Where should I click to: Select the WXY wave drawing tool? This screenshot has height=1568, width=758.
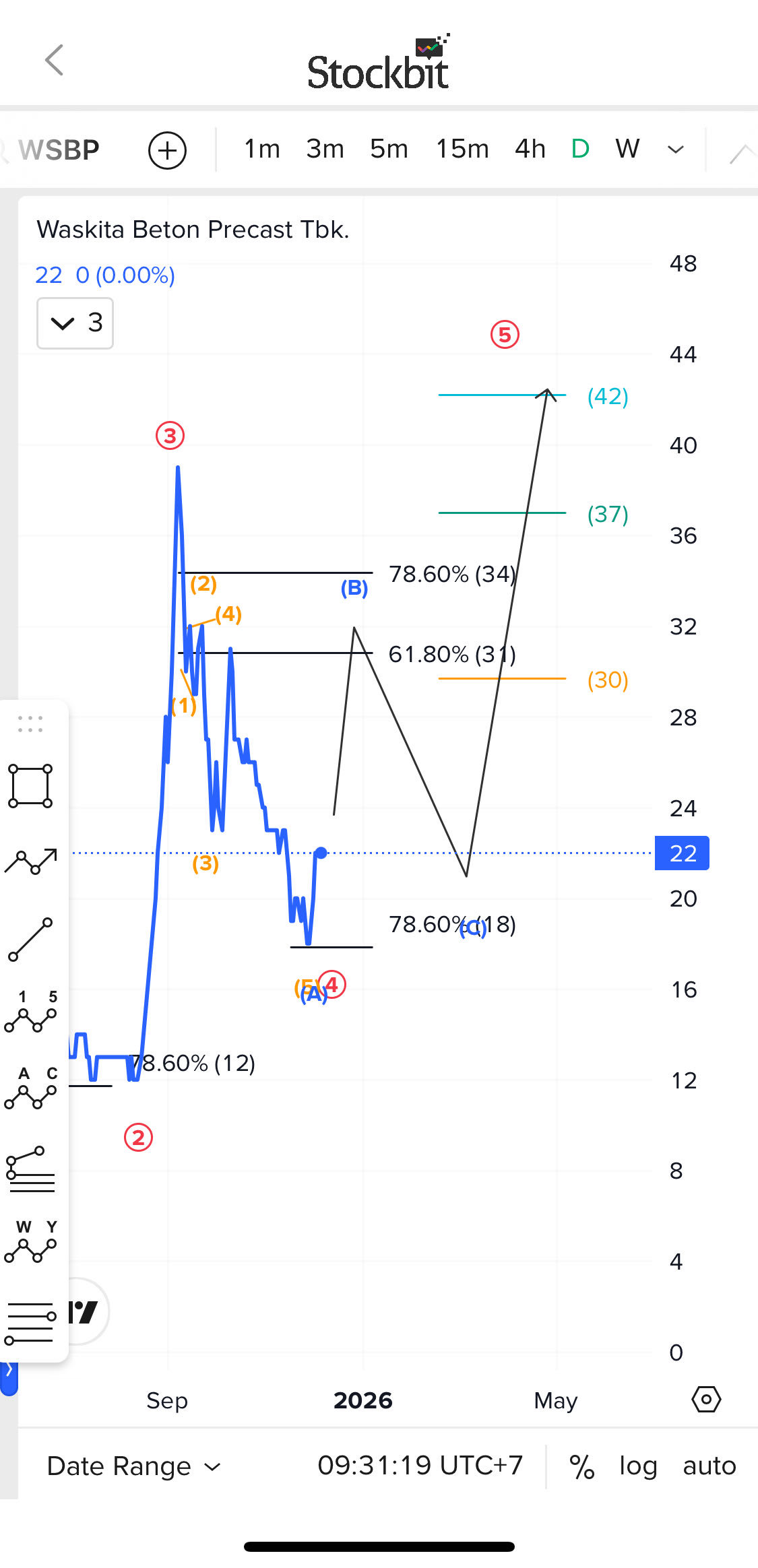pyautogui.click(x=31, y=1243)
